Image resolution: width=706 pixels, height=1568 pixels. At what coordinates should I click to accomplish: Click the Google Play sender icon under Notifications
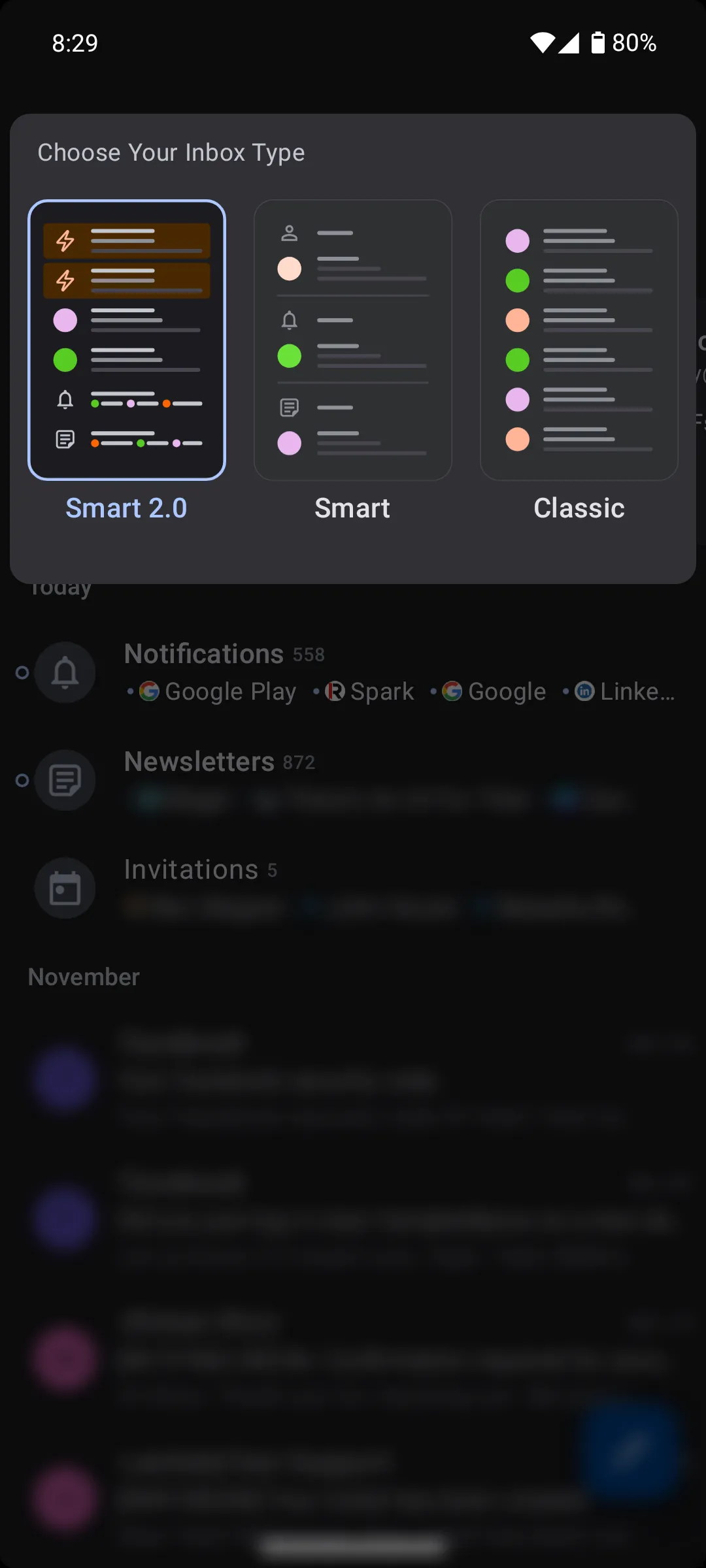click(149, 691)
